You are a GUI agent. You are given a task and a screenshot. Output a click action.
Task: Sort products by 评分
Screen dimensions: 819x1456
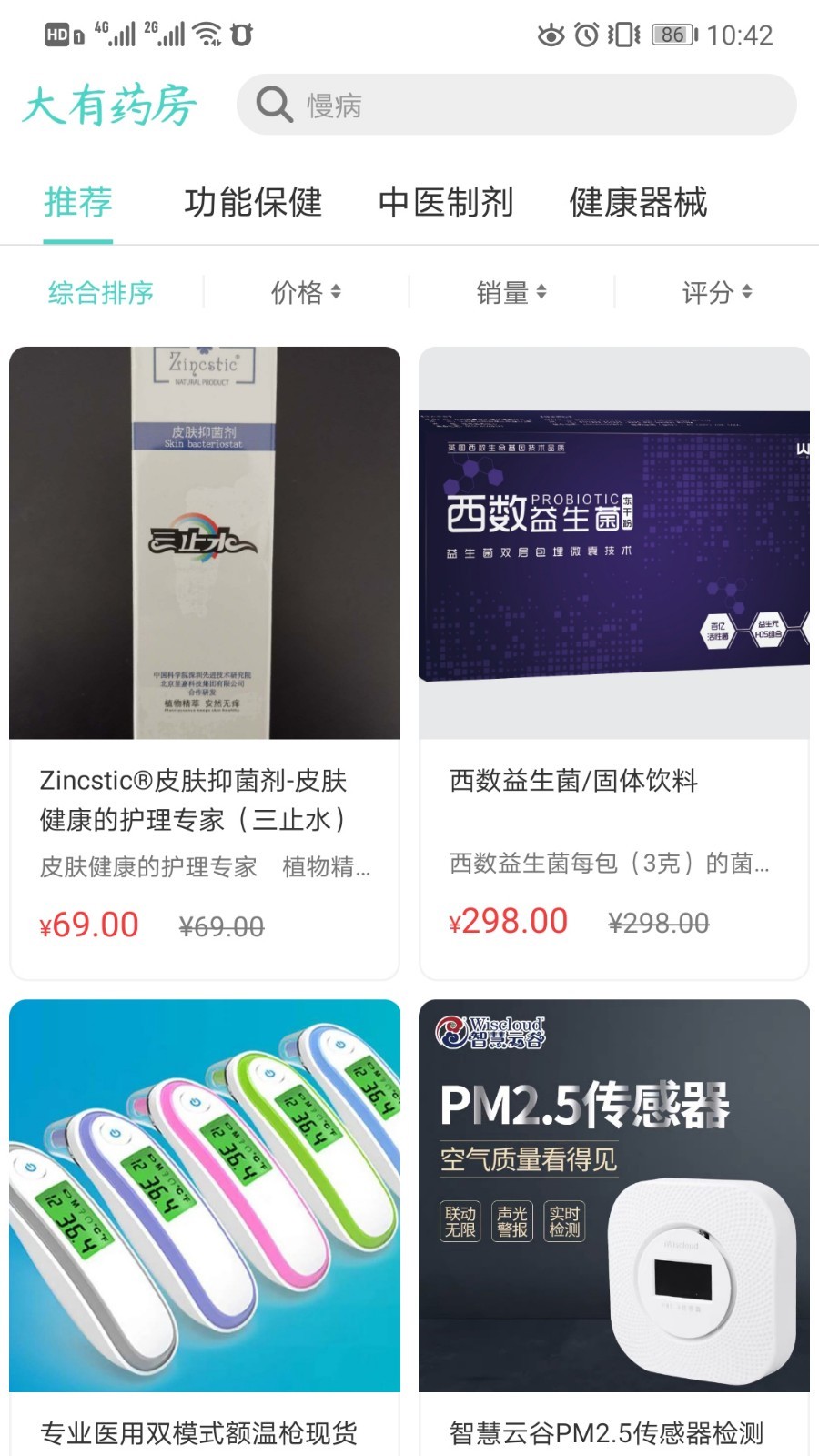pyautogui.click(x=716, y=293)
